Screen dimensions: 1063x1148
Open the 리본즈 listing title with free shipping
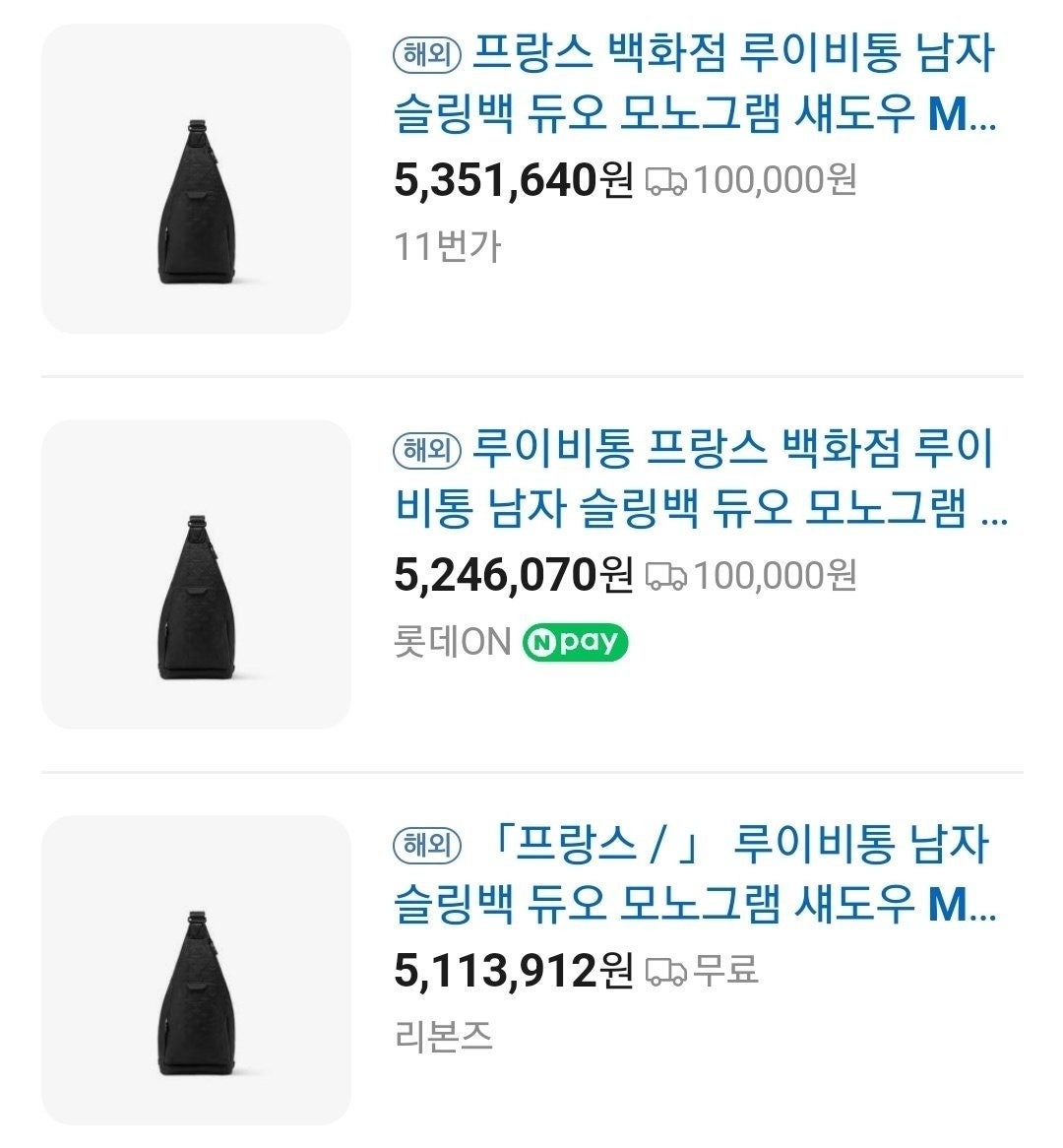695,875
